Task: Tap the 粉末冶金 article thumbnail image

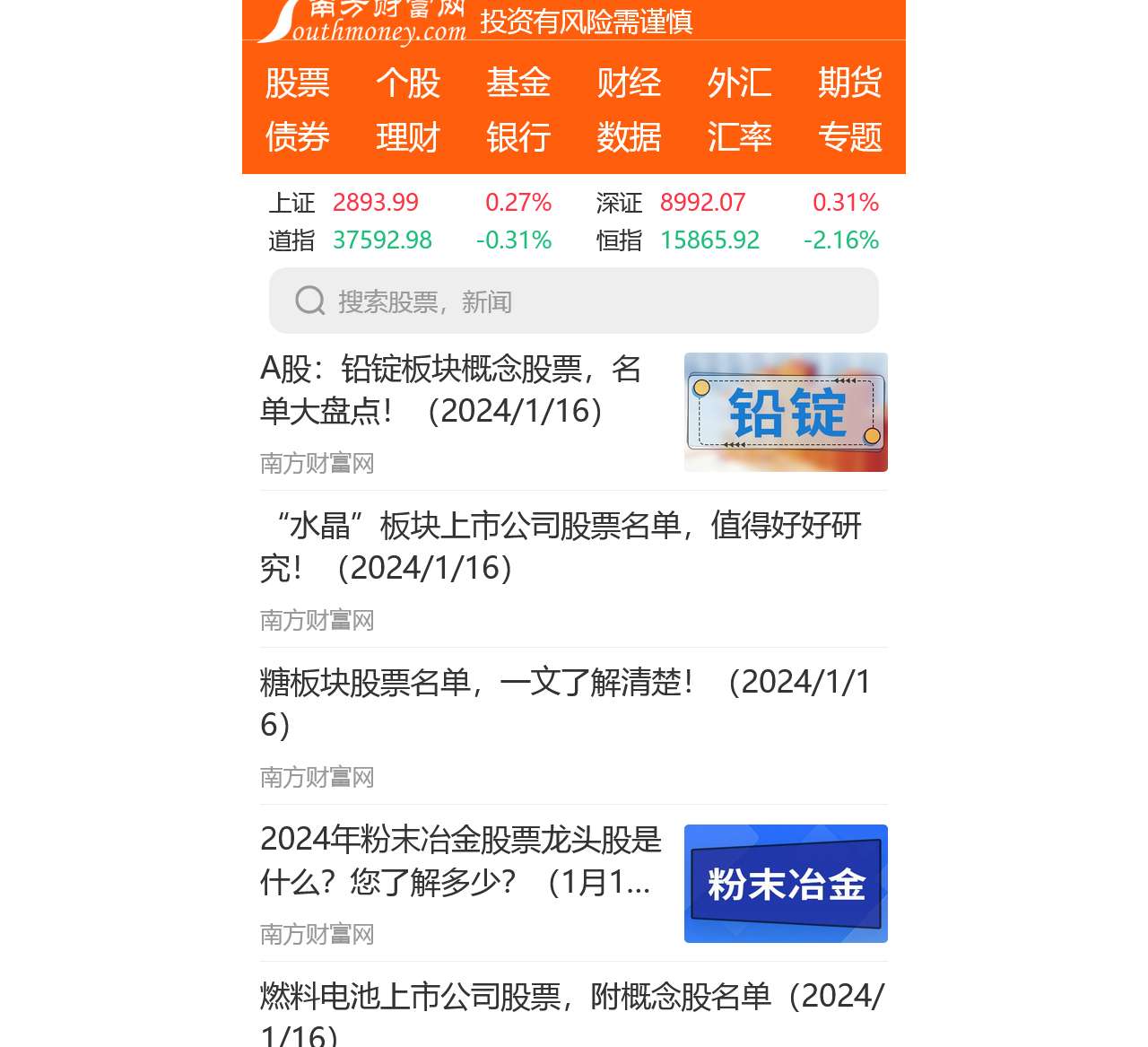Action: coord(786,884)
